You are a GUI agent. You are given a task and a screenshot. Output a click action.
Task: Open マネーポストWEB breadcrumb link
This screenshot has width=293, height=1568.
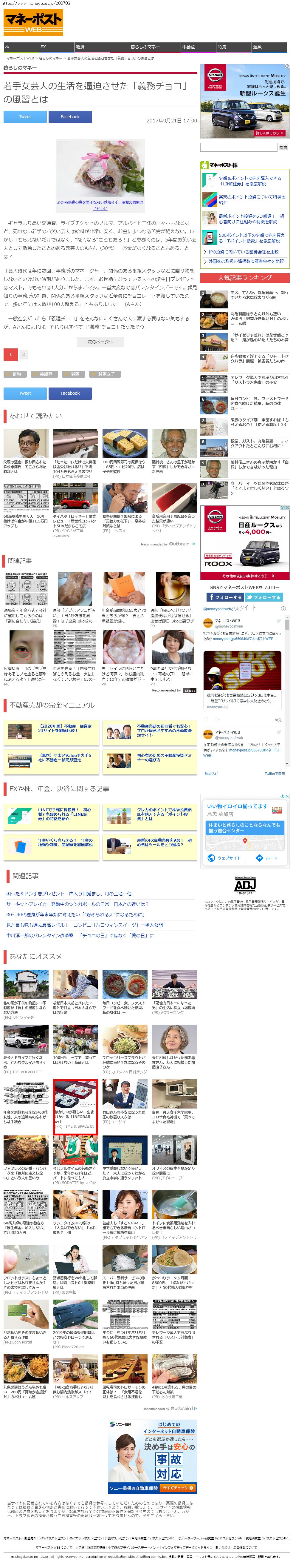click(20, 59)
